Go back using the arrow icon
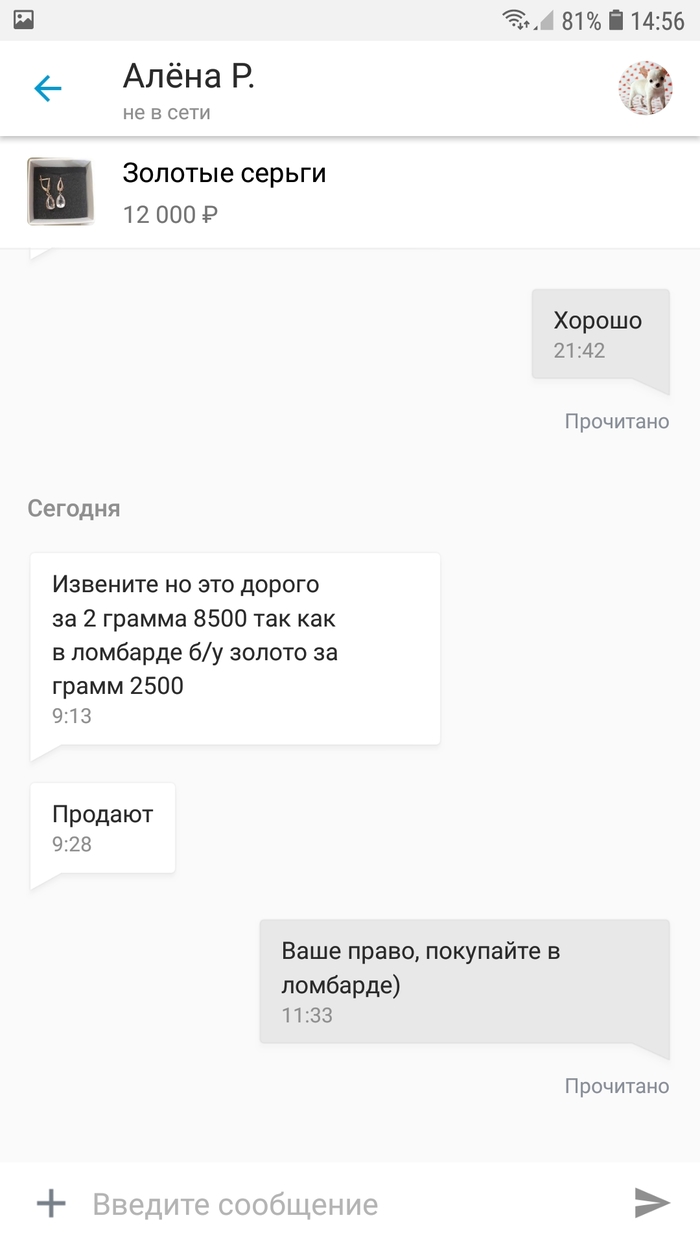700x1244 pixels. click(x=47, y=89)
